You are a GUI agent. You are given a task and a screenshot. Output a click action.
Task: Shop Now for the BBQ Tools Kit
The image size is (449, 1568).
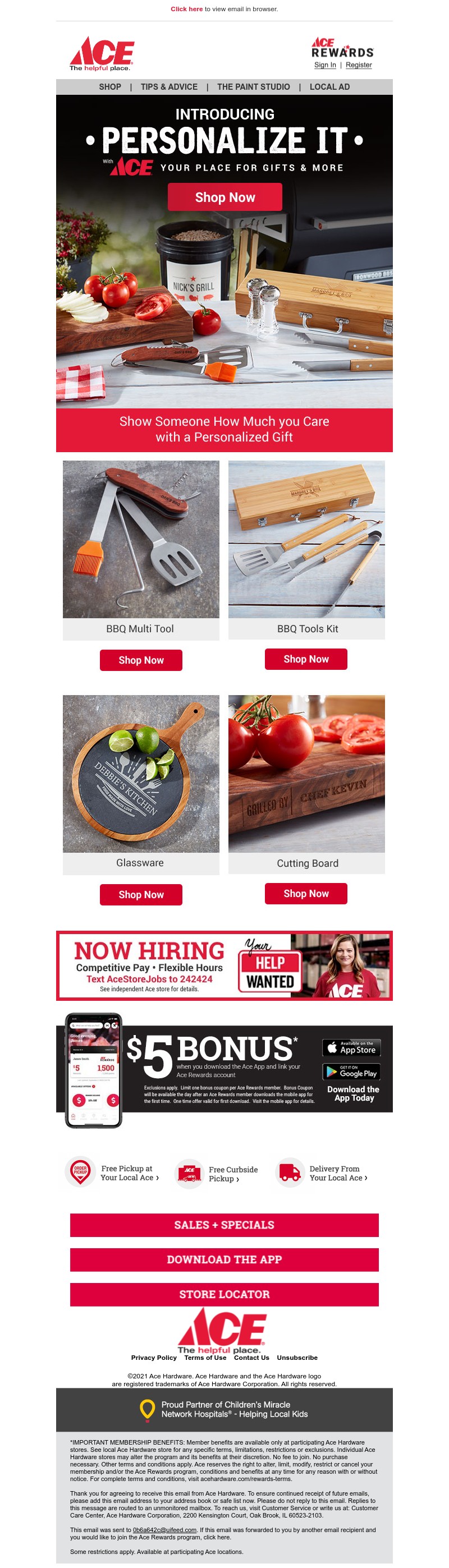click(x=306, y=659)
